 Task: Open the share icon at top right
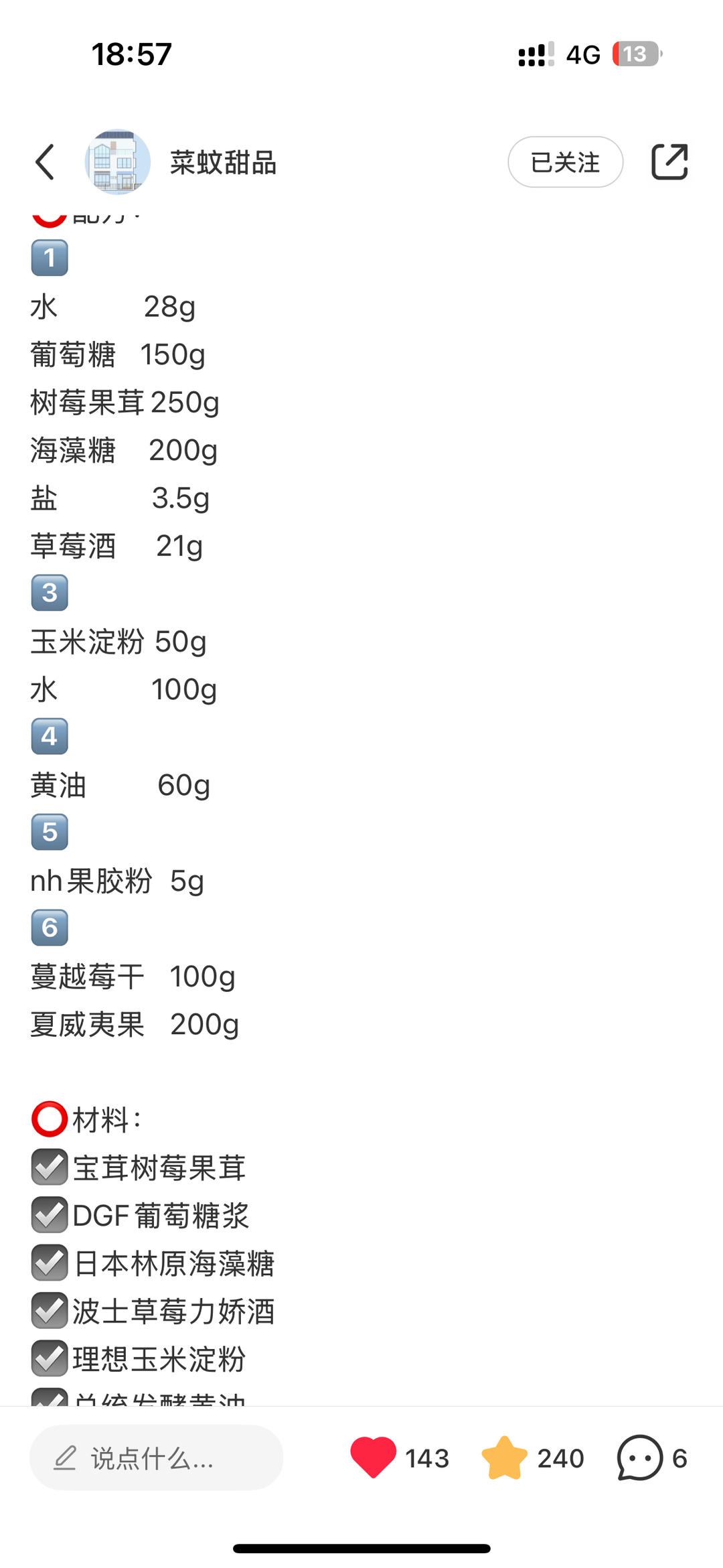click(669, 161)
